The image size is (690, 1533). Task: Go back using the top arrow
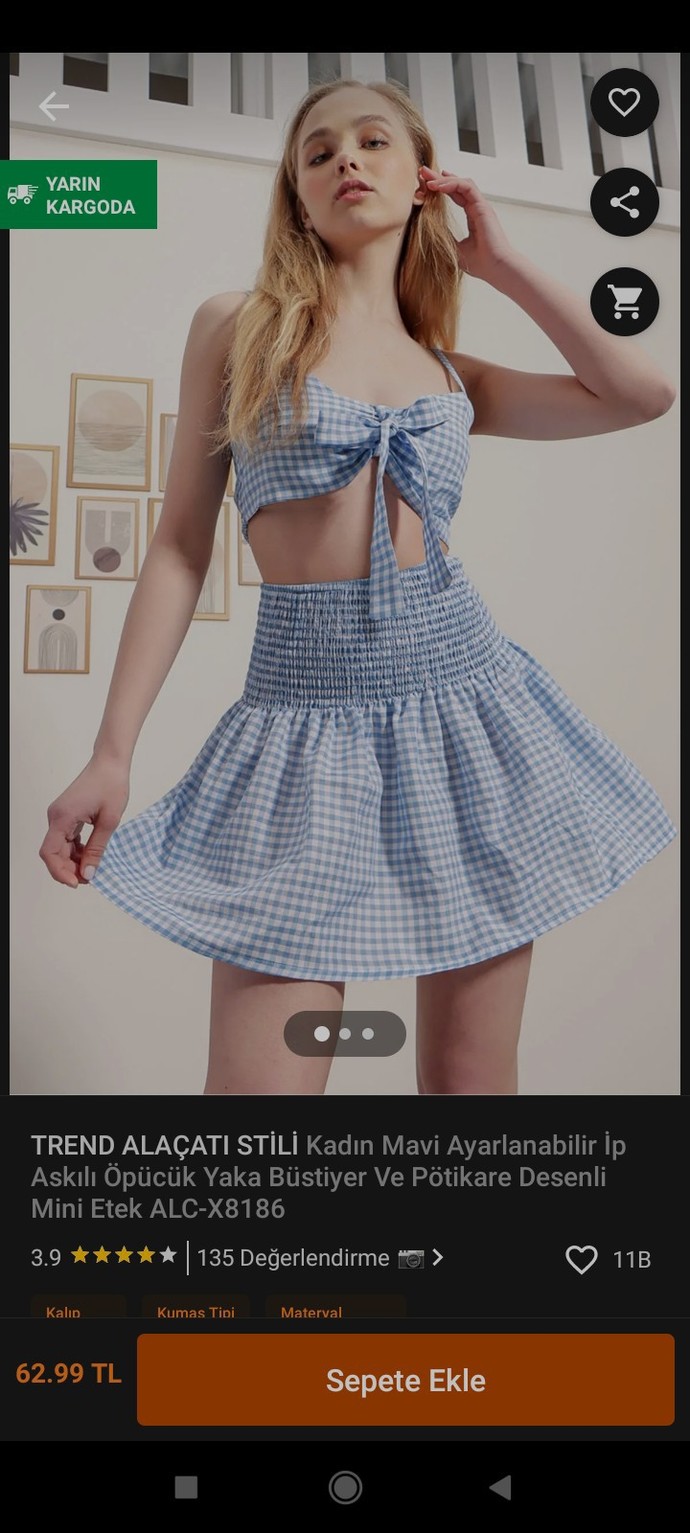(x=53, y=106)
